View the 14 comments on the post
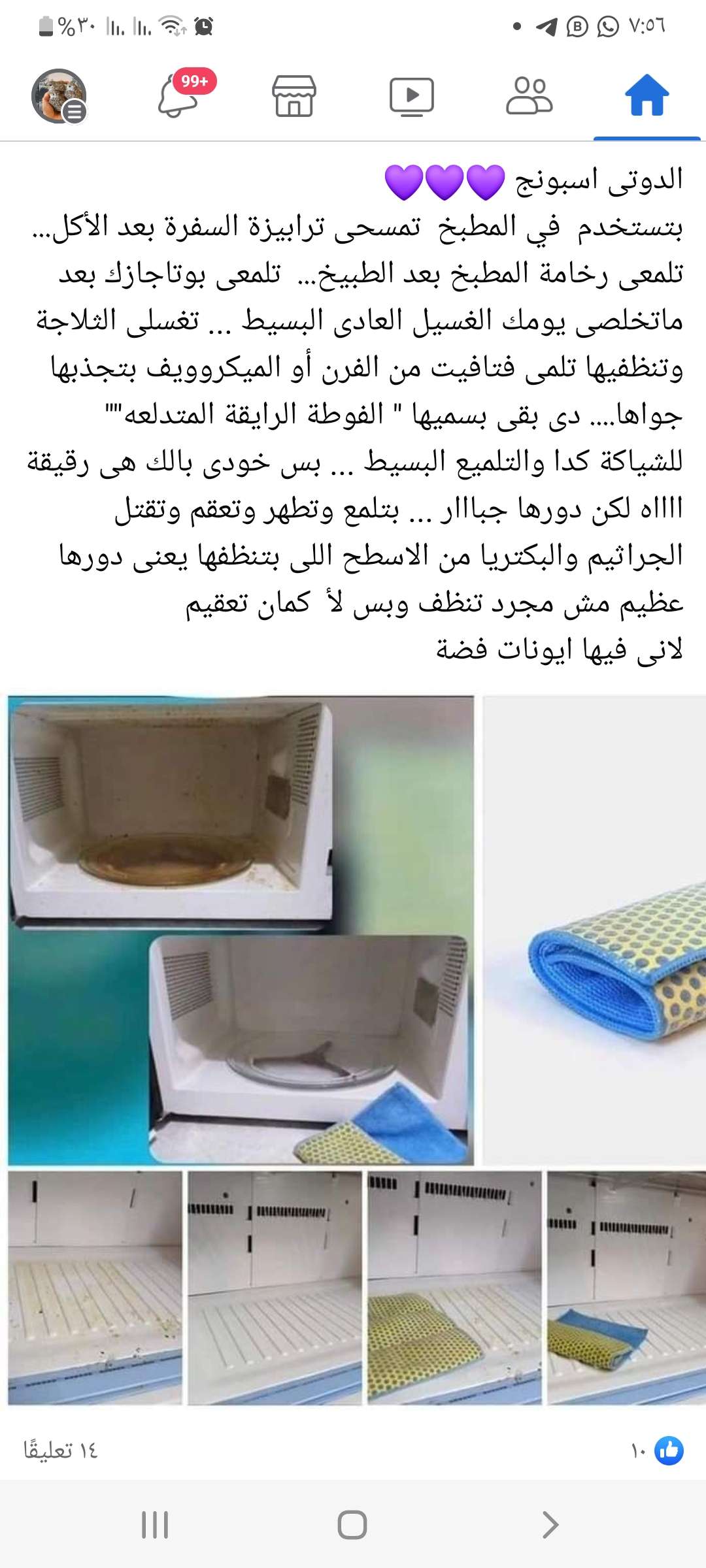 pos(61,1451)
